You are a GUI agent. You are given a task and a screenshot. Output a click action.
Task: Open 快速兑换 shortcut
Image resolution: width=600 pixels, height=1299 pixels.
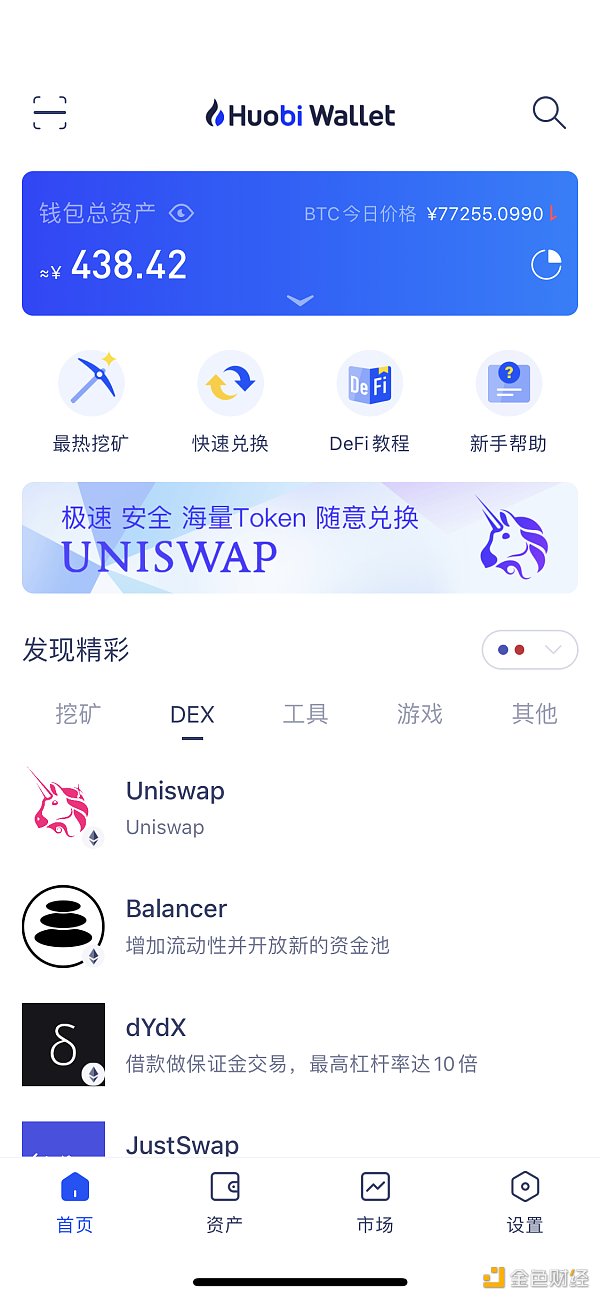pos(230,402)
